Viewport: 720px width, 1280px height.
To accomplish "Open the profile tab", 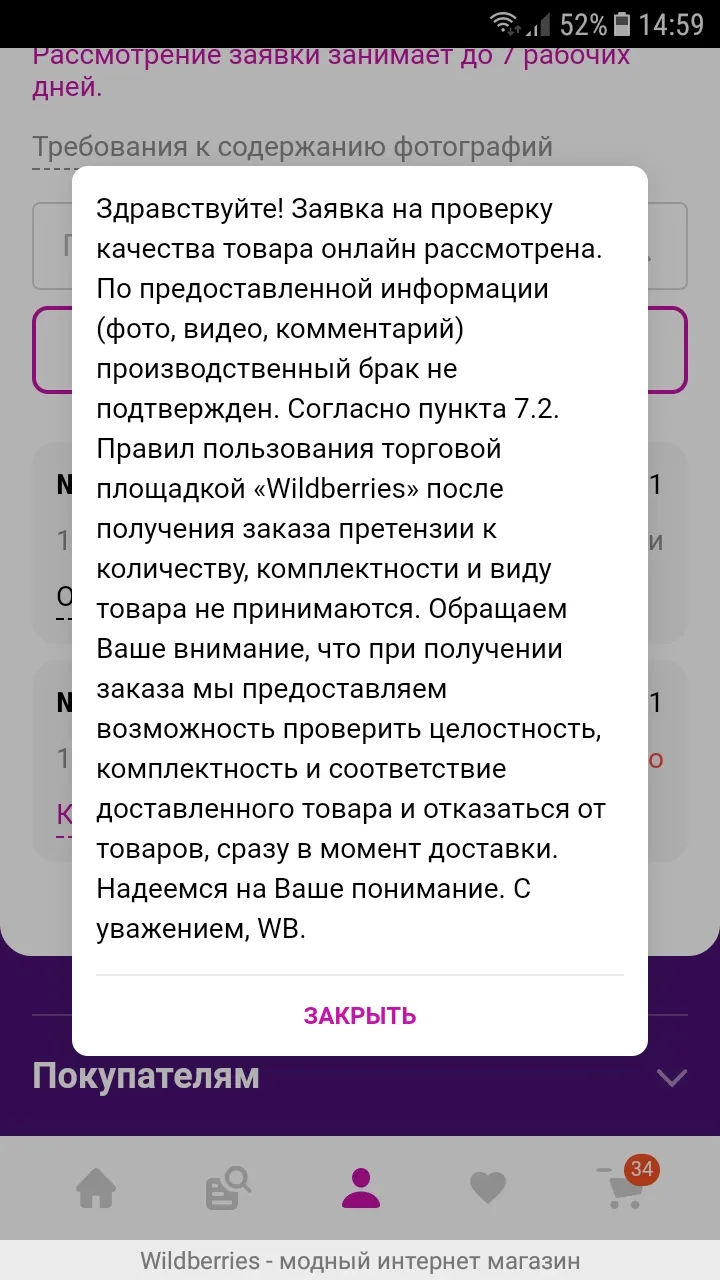I will (x=360, y=1188).
